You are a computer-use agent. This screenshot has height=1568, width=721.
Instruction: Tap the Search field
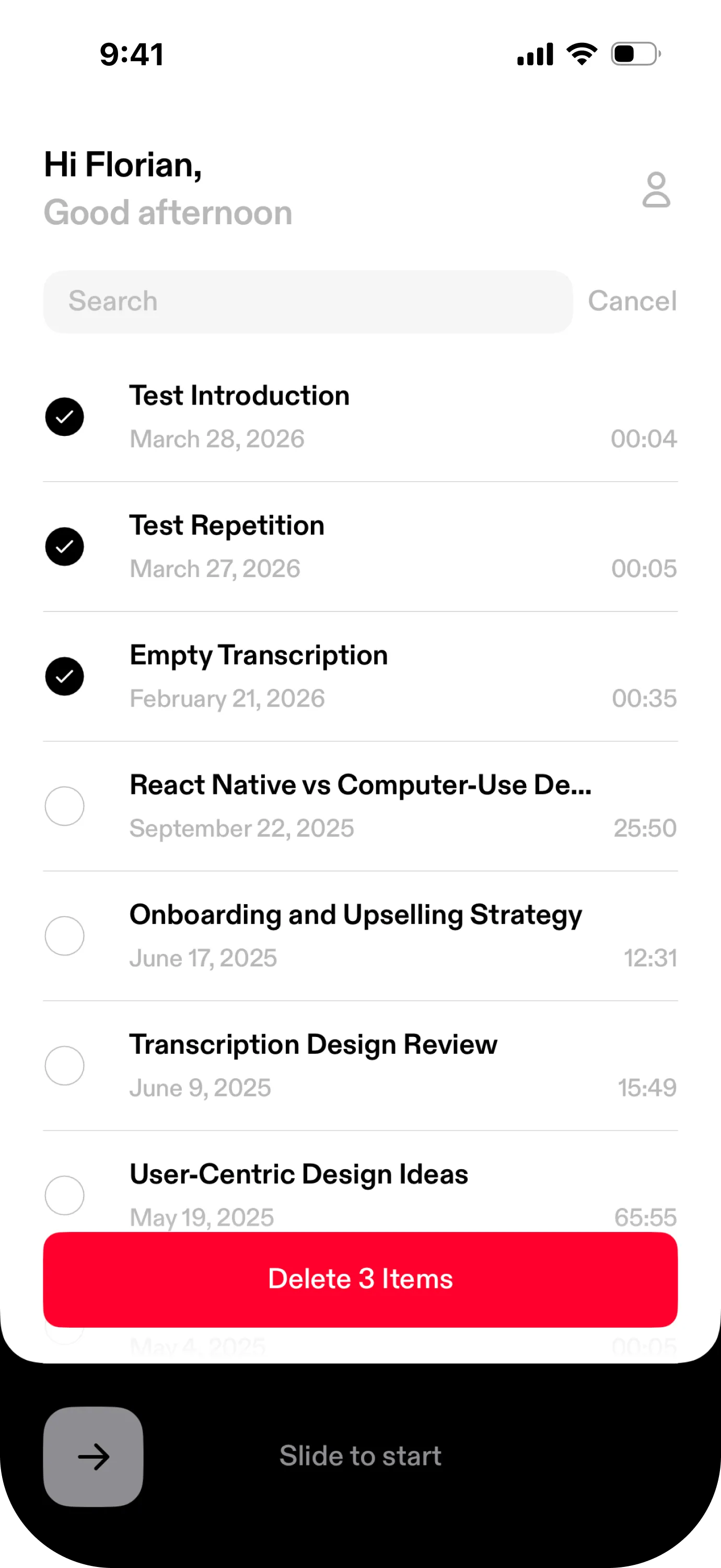coord(307,301)
